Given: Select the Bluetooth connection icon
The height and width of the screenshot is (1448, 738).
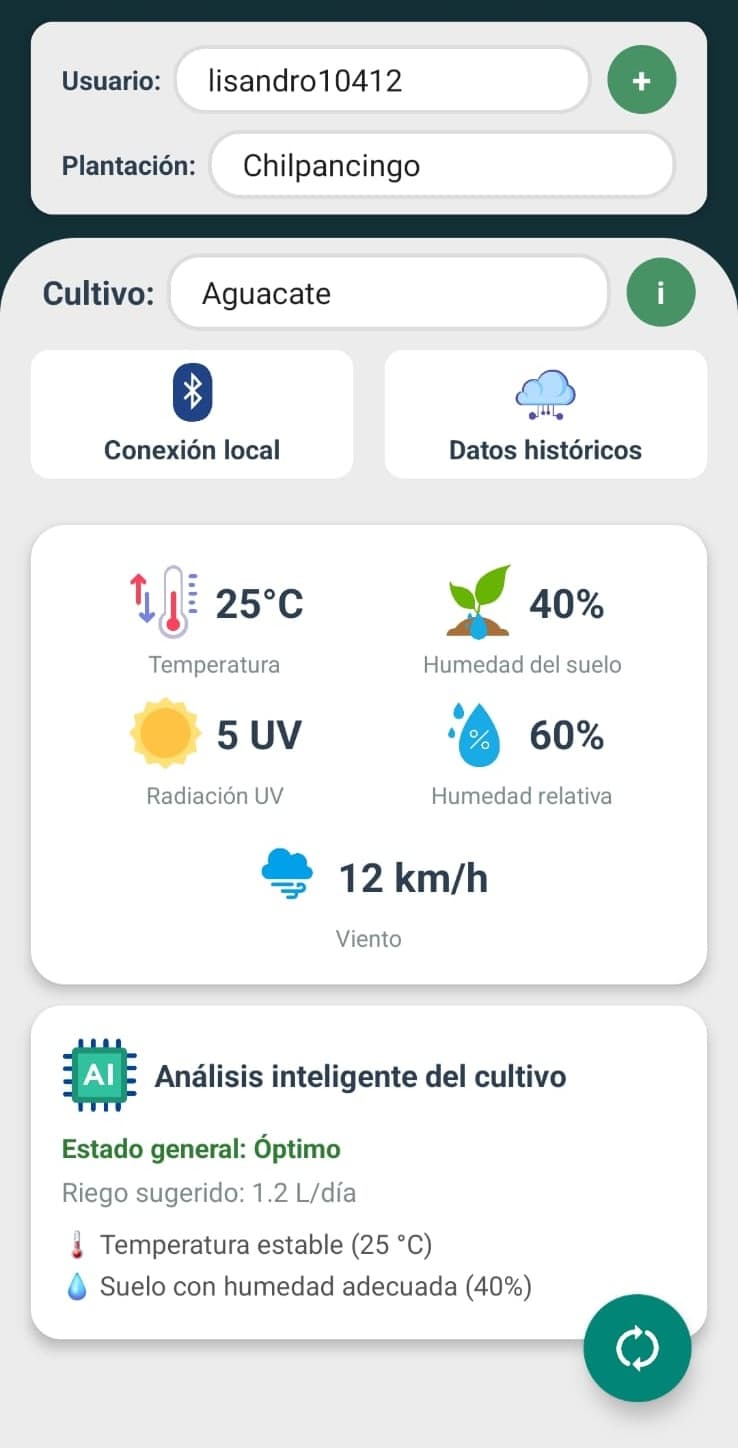Looking at the screenshot, I should pos(191,391).
